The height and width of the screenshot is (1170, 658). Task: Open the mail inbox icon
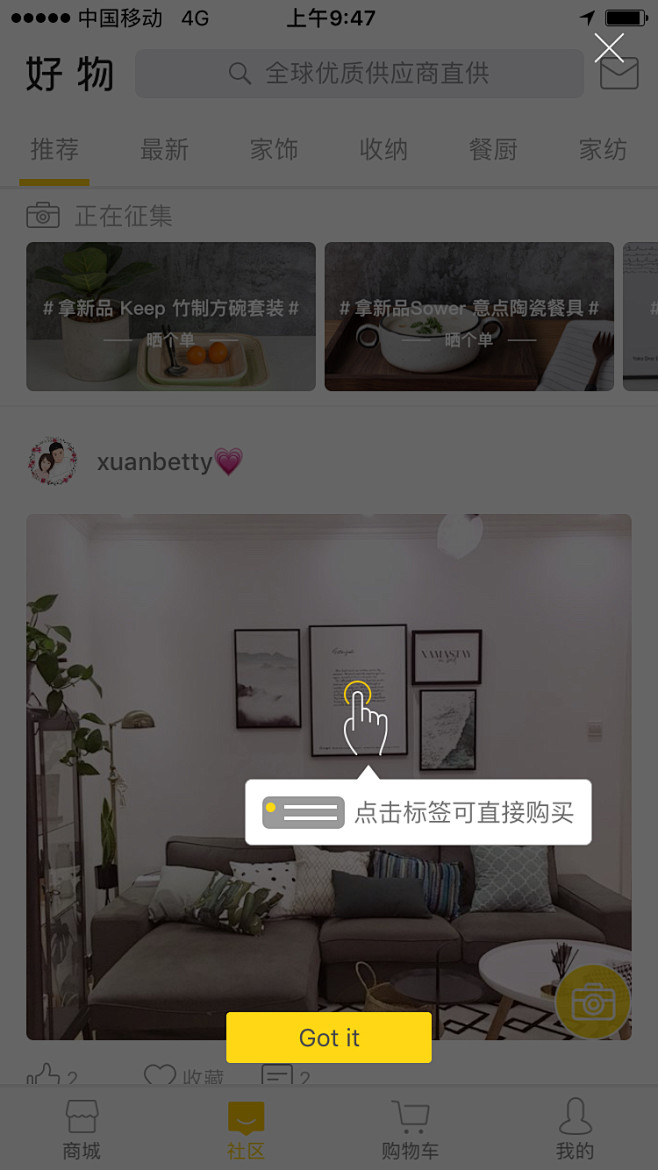(x=618, y=73)
